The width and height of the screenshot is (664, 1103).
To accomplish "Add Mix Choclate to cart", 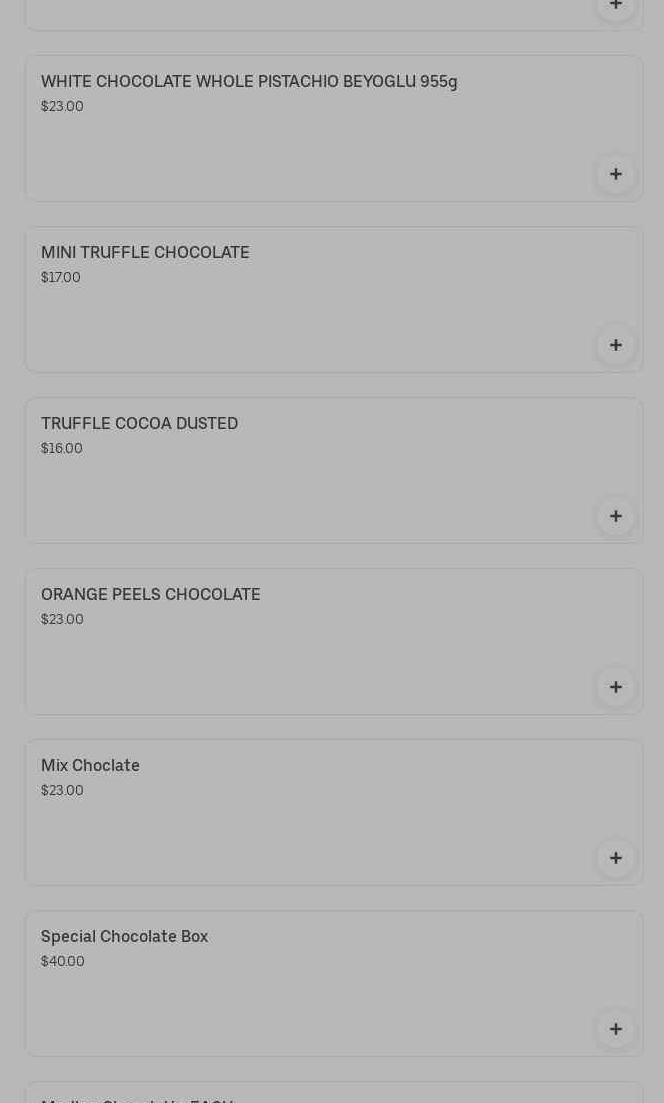I will [615, 858].
